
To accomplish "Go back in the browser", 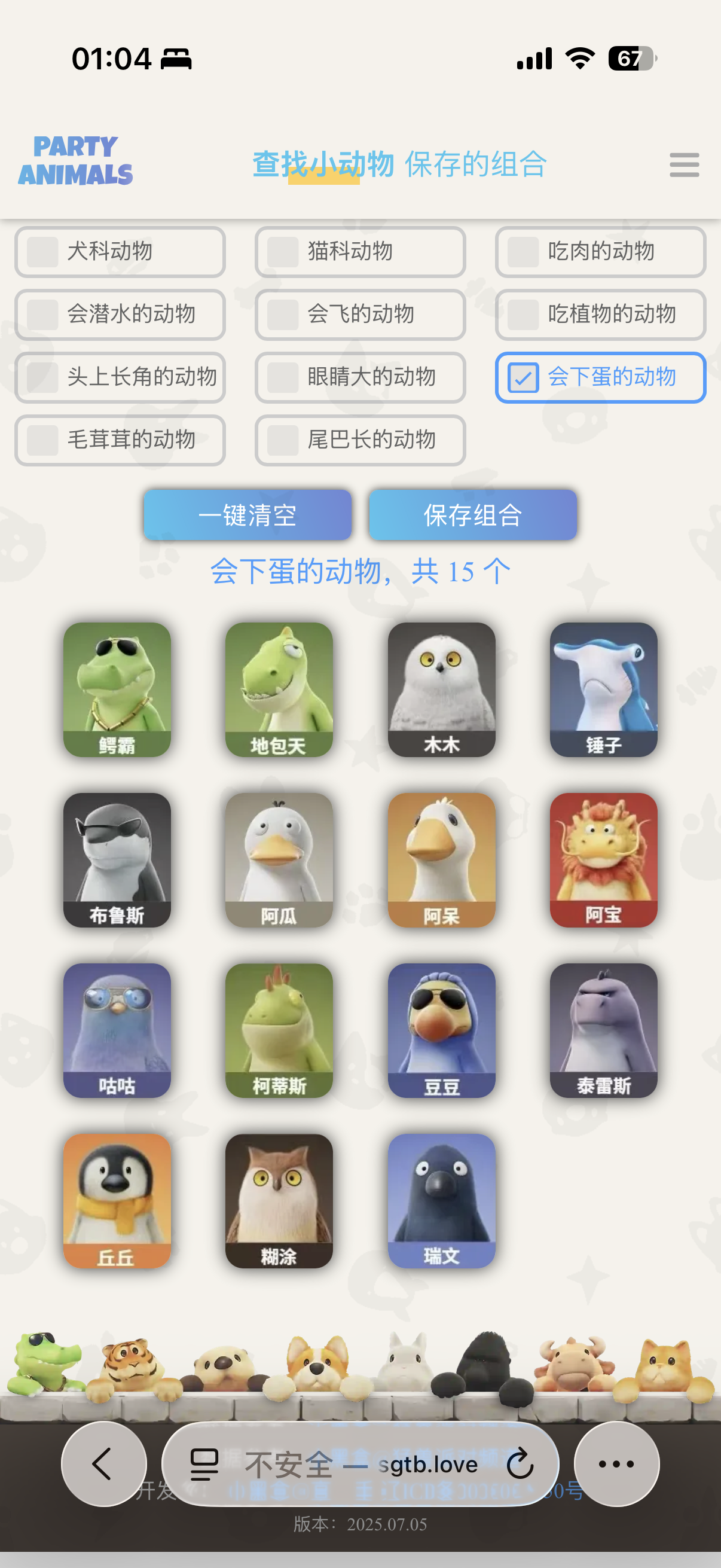I will point(103,1463).
